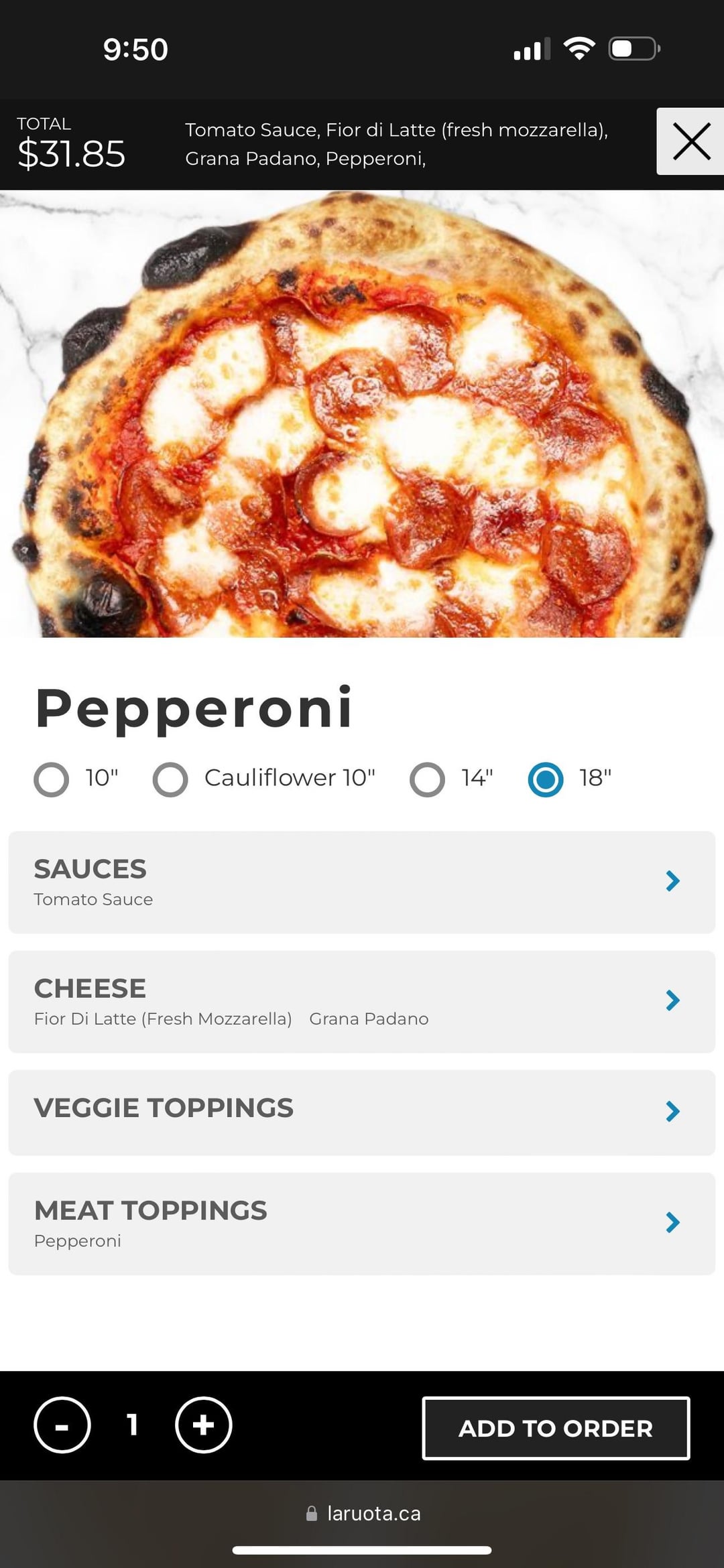The image size is (724, 1568).
Task: Tap Add to Order
Action: point(556,1428)
